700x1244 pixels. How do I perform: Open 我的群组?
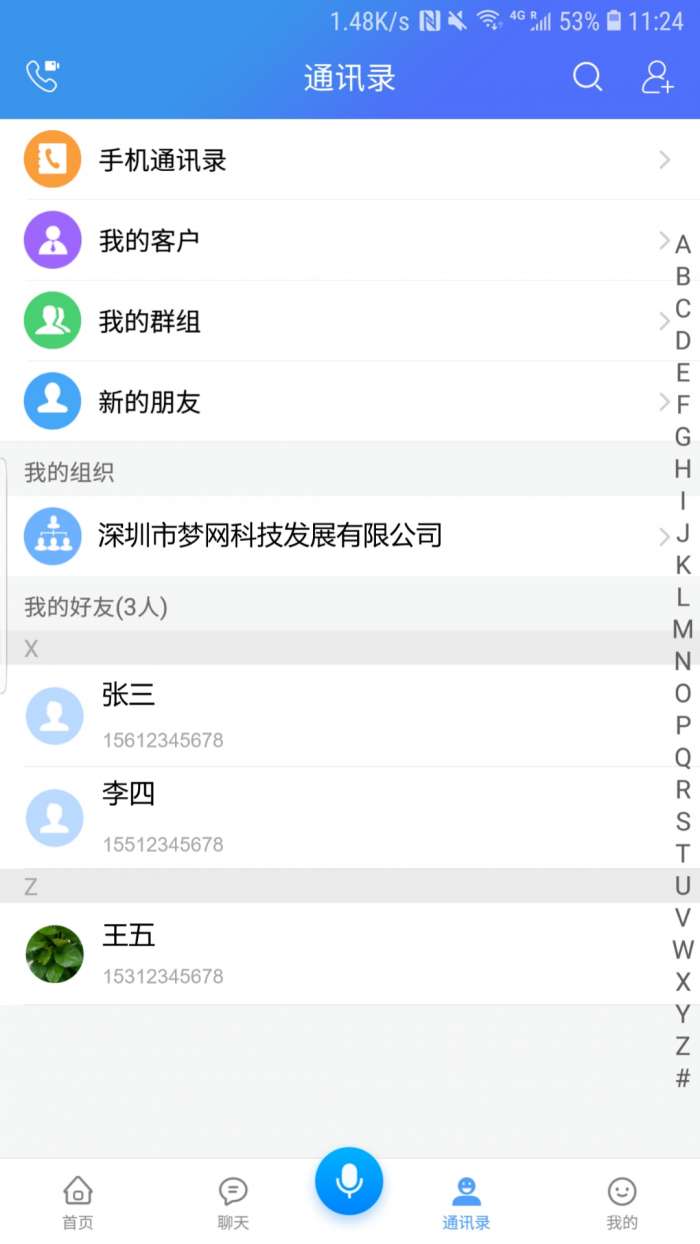click(340, 321)
